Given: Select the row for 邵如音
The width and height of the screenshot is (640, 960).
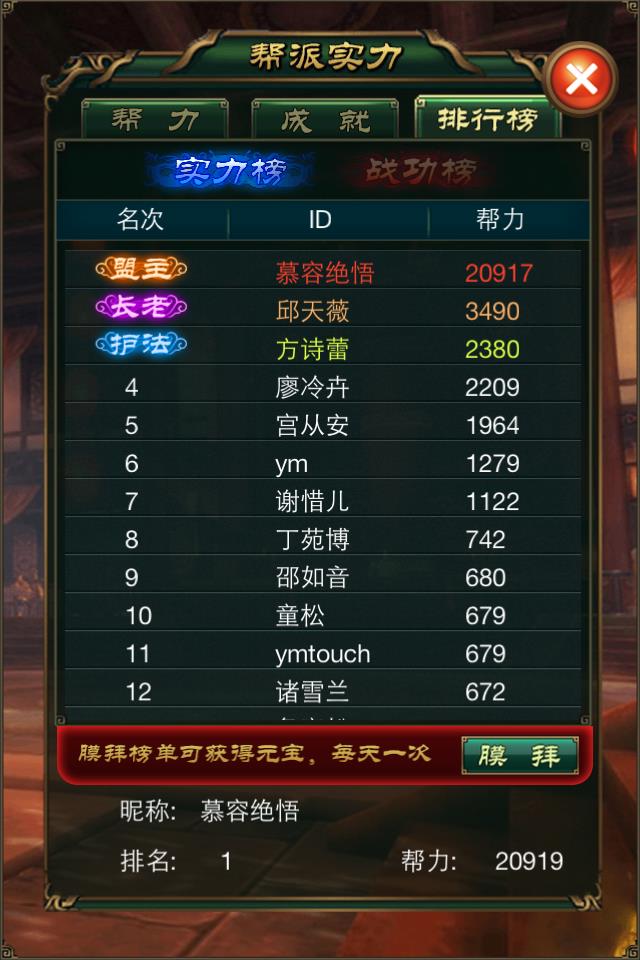Looking at the screenshot, I should (x=324, y=577).
